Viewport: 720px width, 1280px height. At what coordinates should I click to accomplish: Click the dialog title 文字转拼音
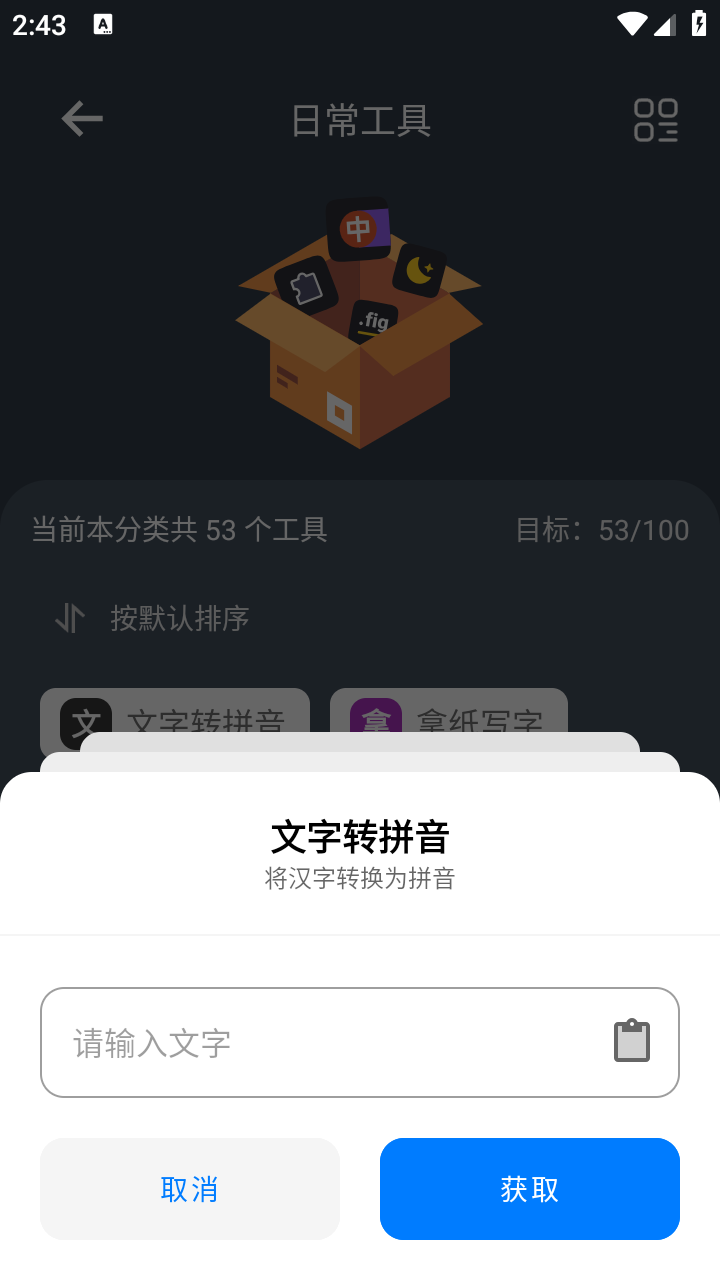(360, 838)
